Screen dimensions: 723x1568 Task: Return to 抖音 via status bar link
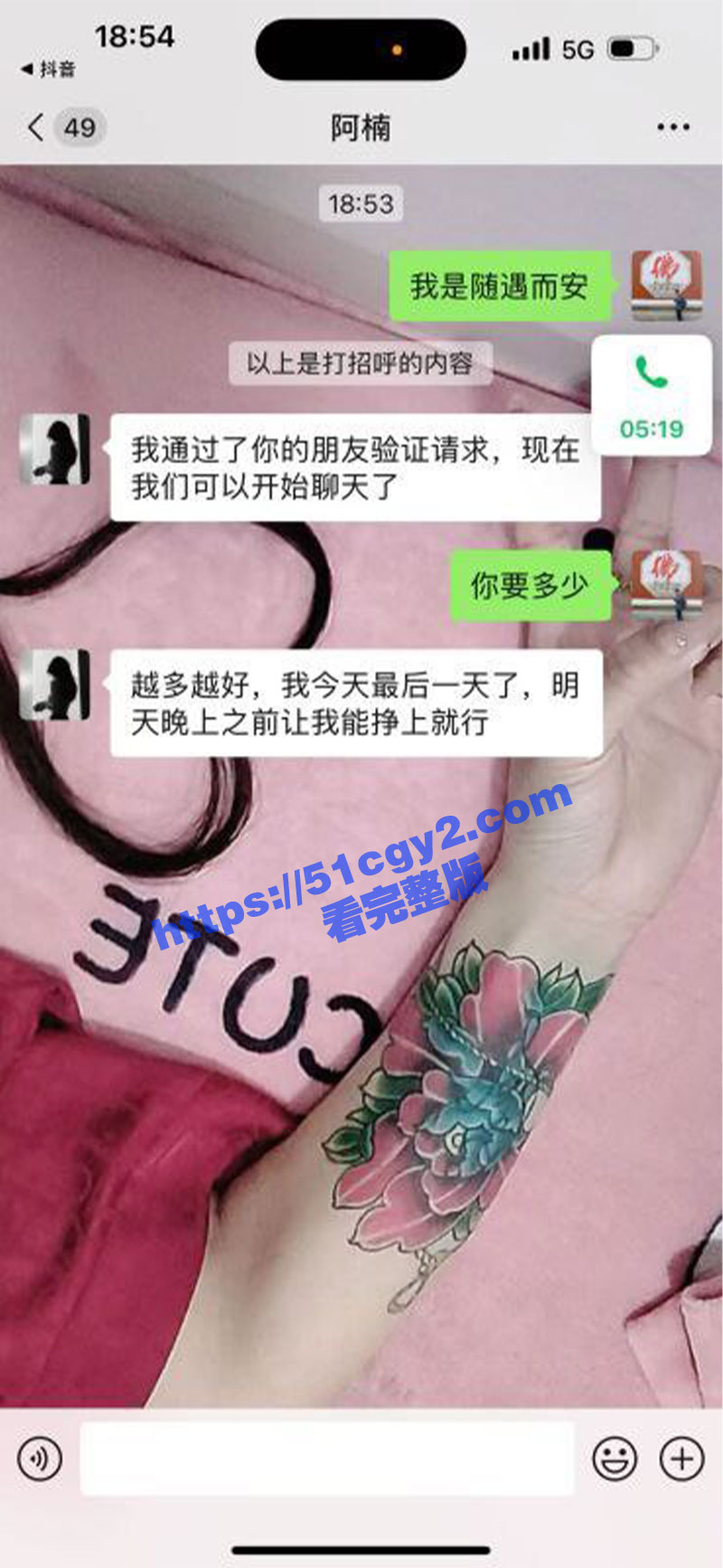pos(49,69)
